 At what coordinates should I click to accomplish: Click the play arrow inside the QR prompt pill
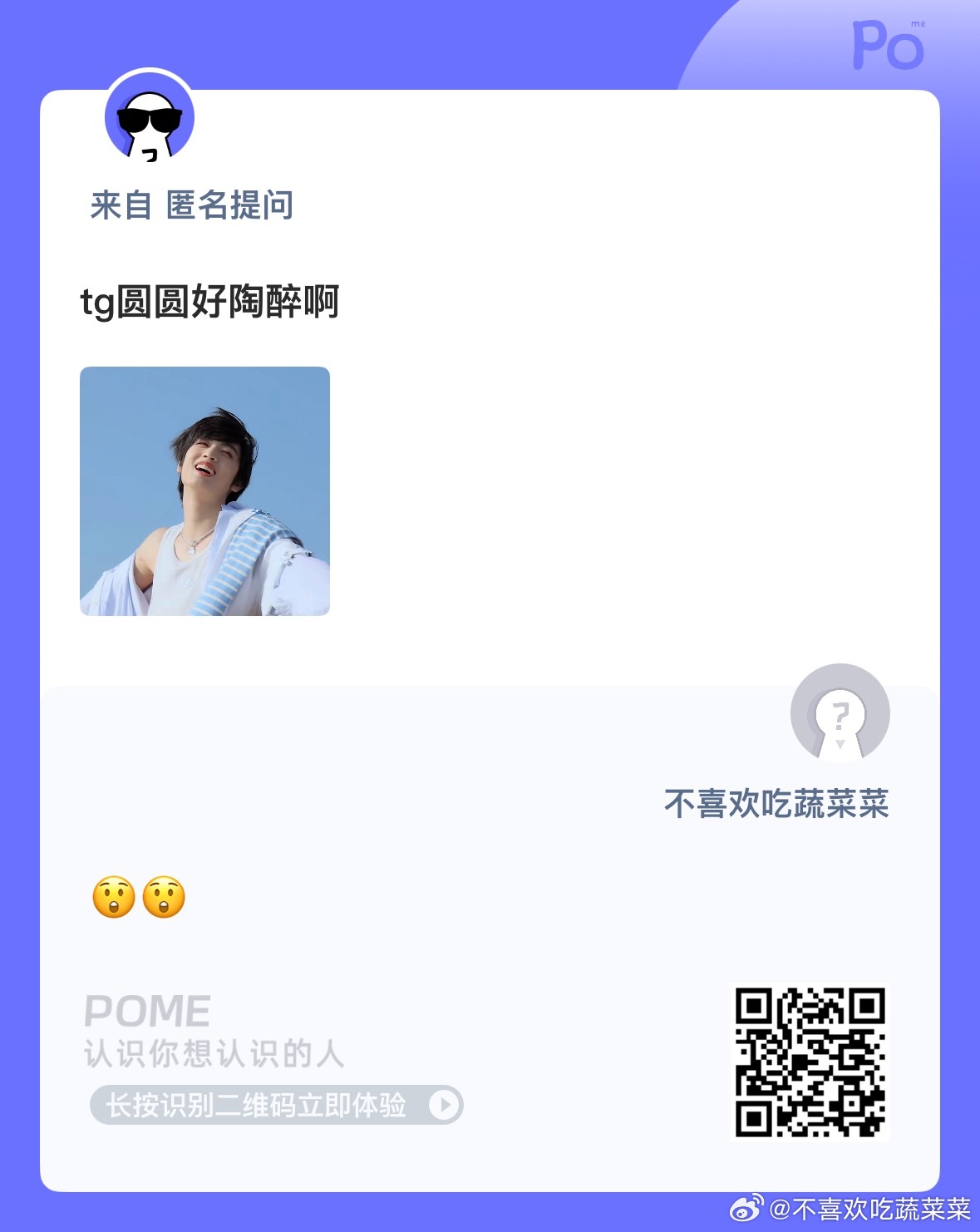[x=446, y=1106]
